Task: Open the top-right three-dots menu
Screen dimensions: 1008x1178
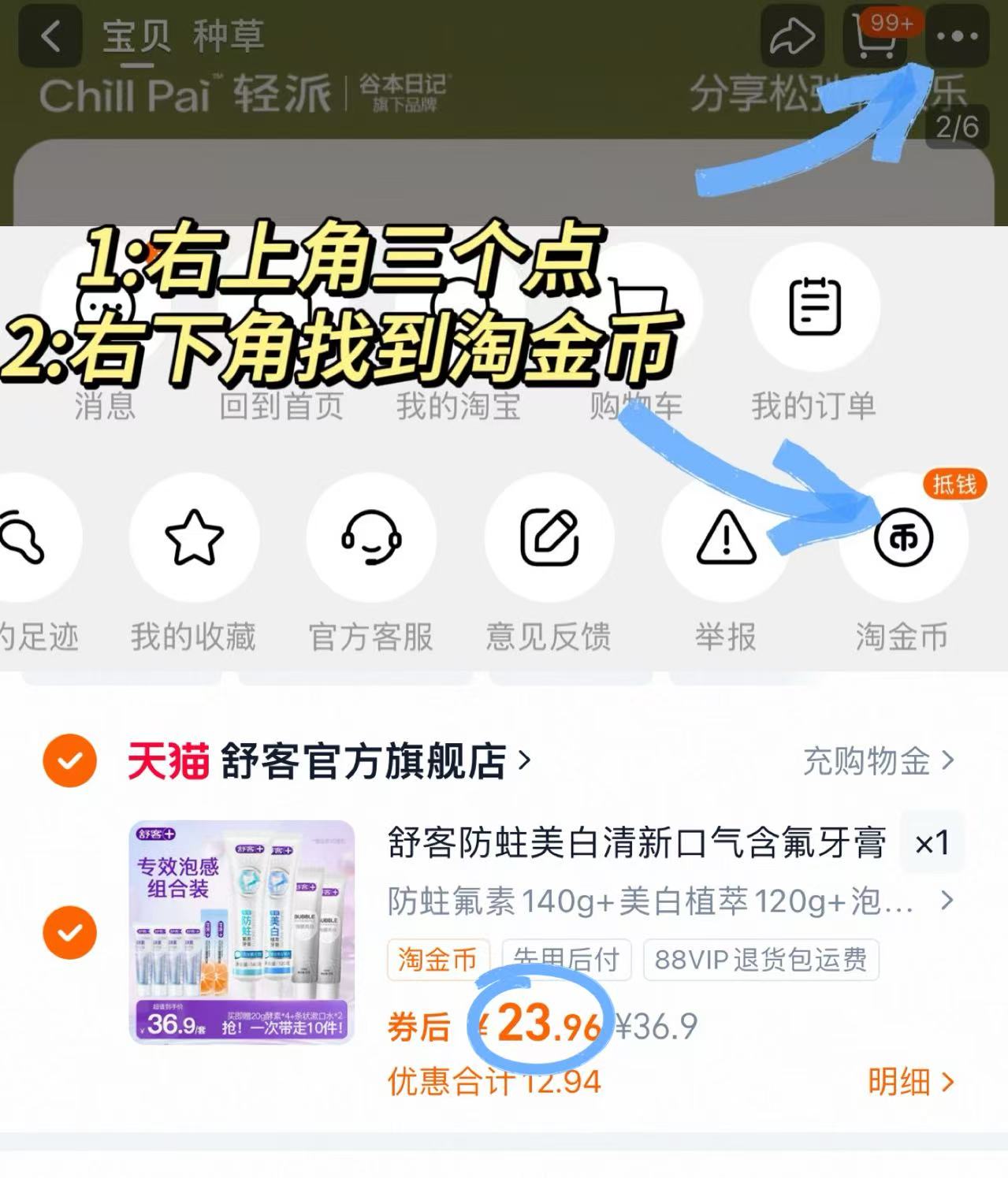Action: click(956, 35)
